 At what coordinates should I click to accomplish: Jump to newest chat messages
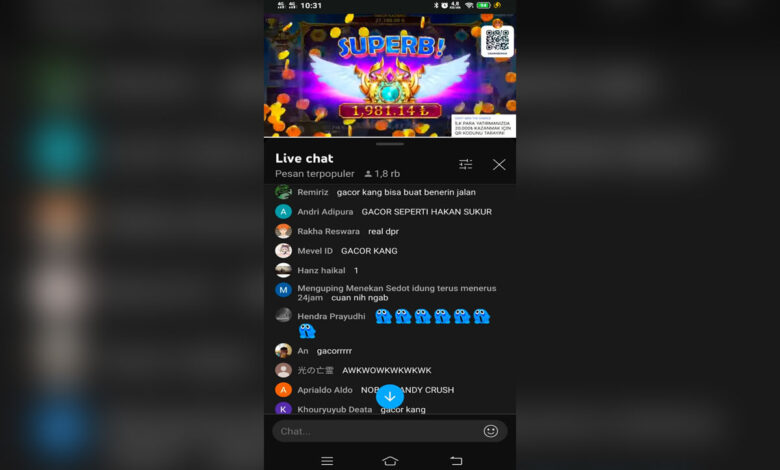pyautogui.click(x=390, y=397)
